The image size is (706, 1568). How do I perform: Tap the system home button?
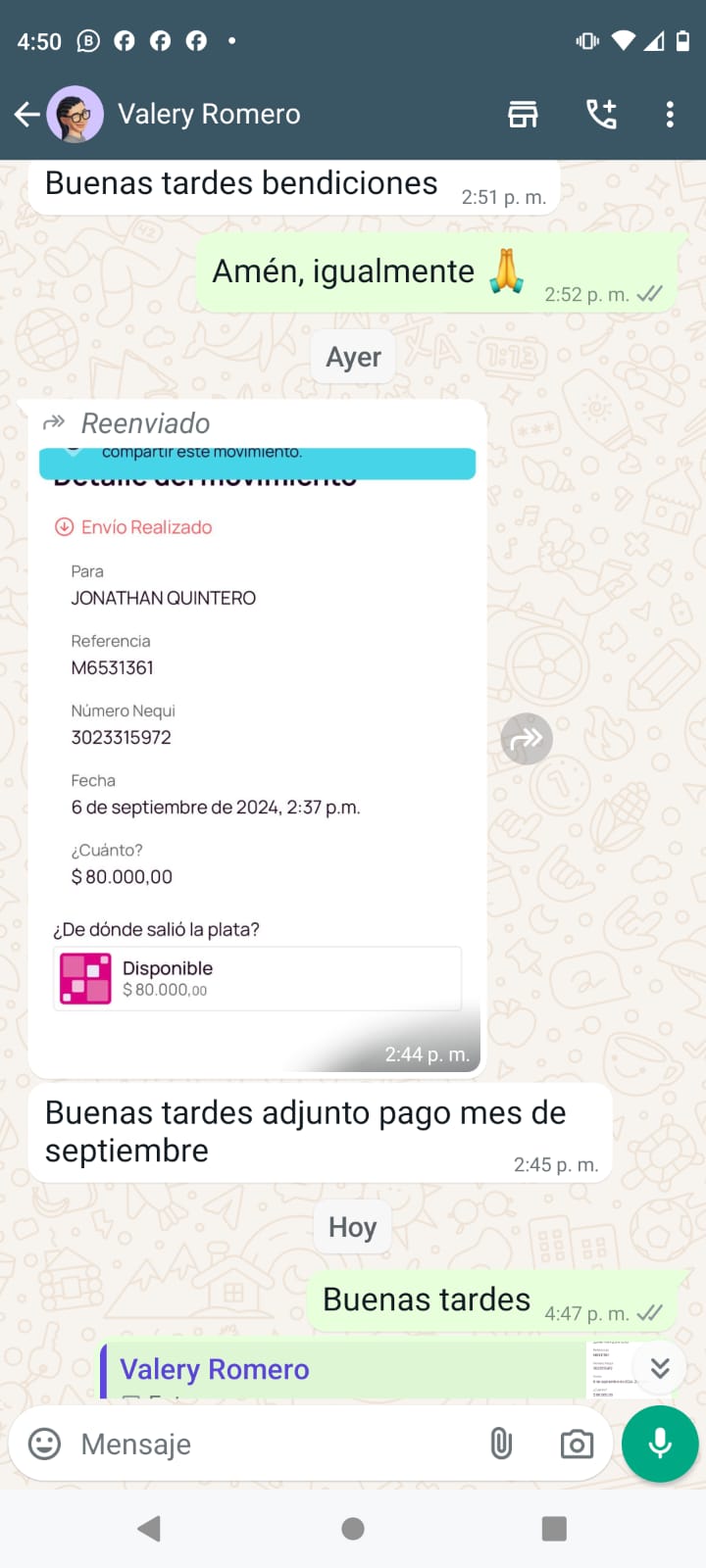click(x=353, y=1529)
